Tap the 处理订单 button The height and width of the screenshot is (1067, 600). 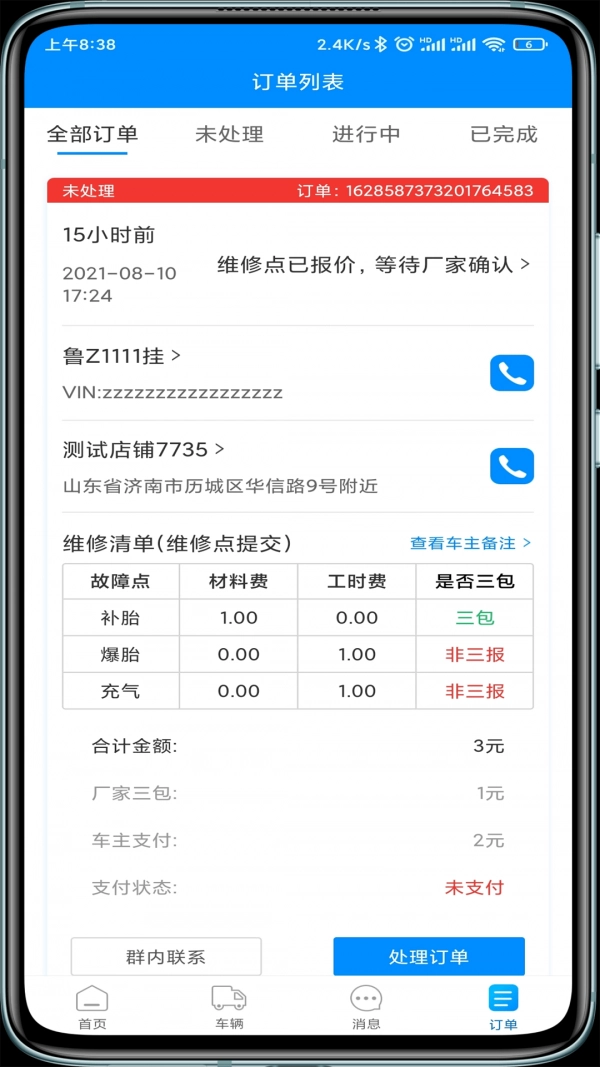(x=428, y=956)
